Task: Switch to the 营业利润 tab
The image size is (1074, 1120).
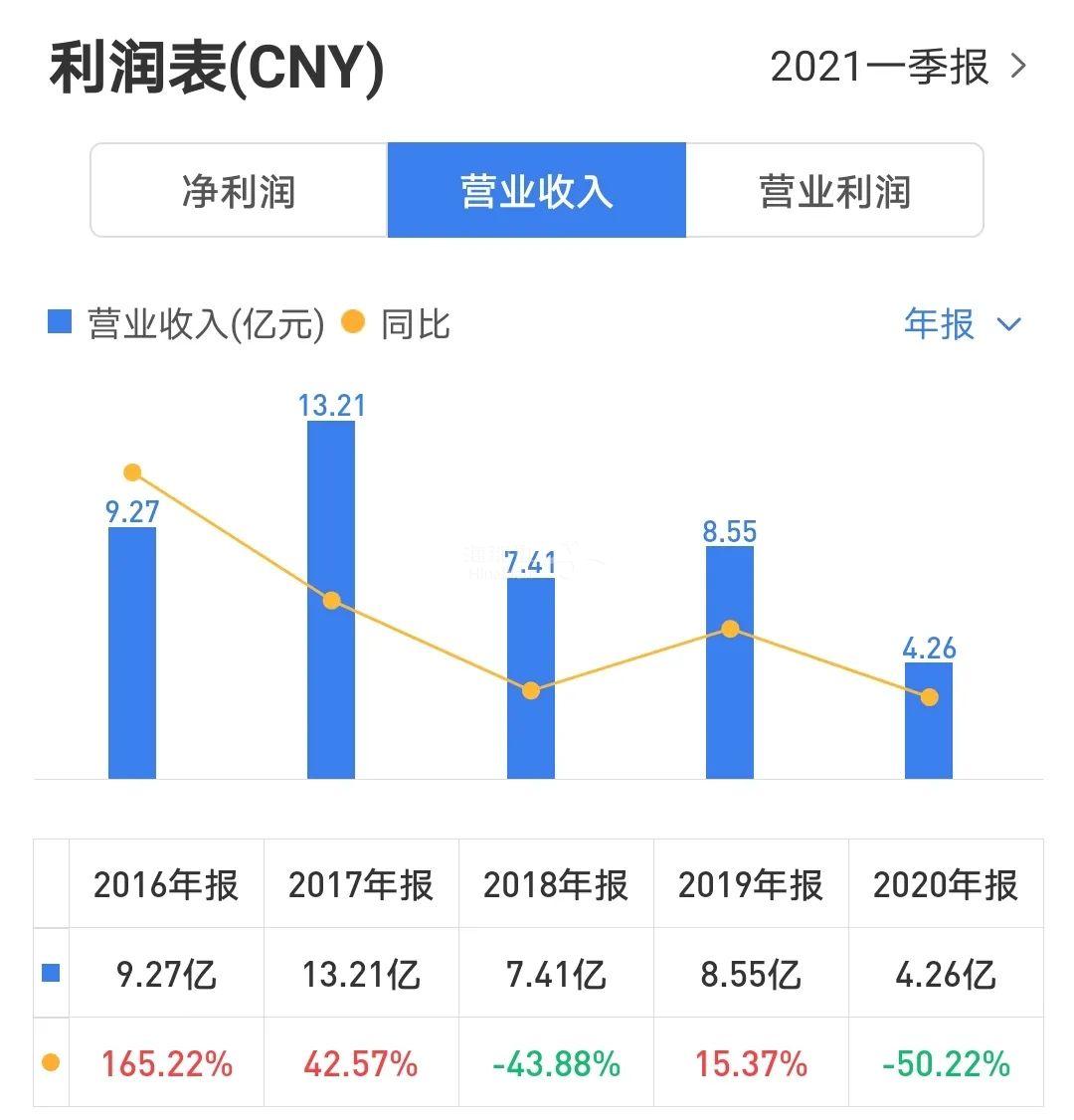Action: pyautogui.click(x=833, y=191)
